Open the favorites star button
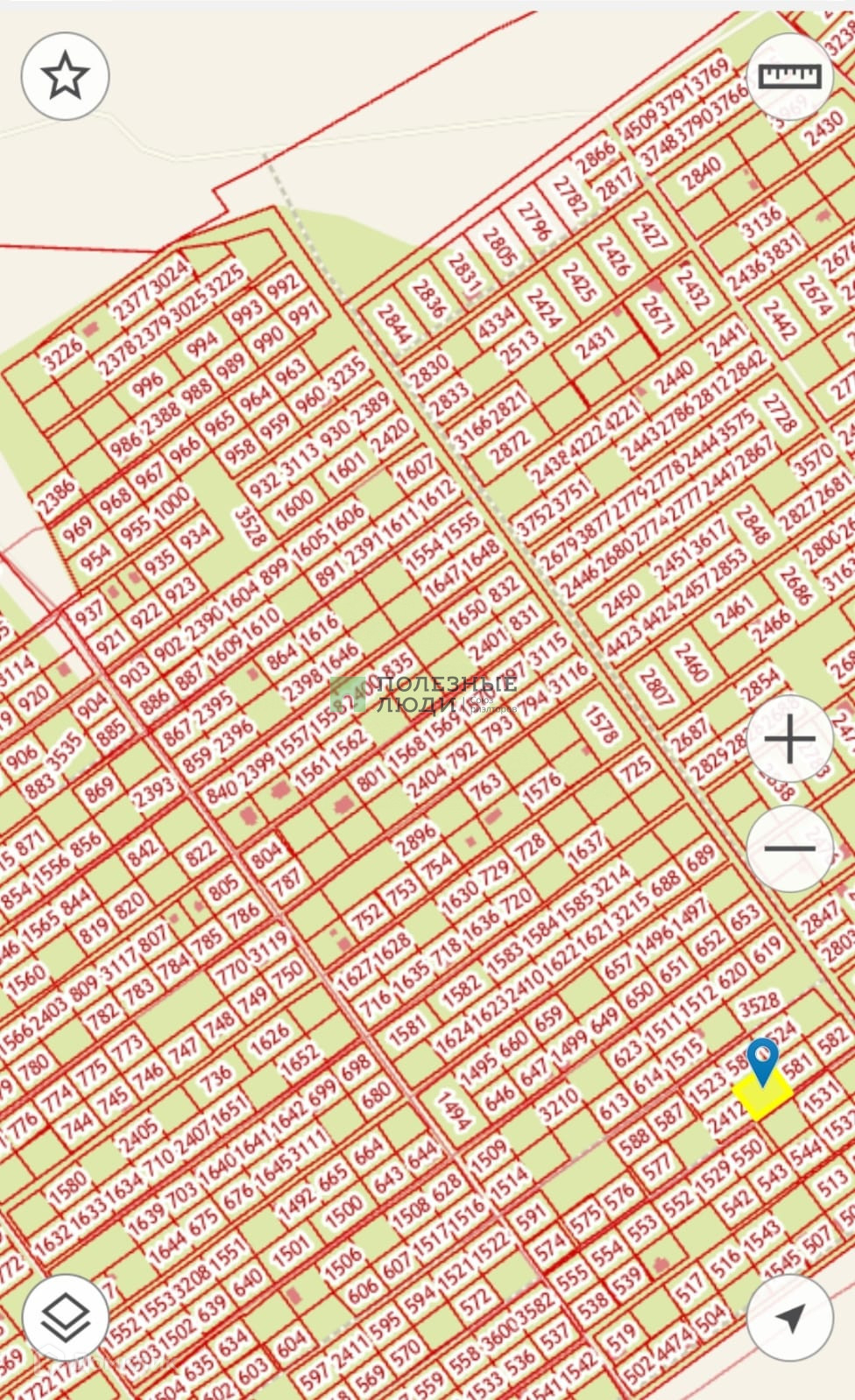The image size is (855, 1400). coord(65,77)
